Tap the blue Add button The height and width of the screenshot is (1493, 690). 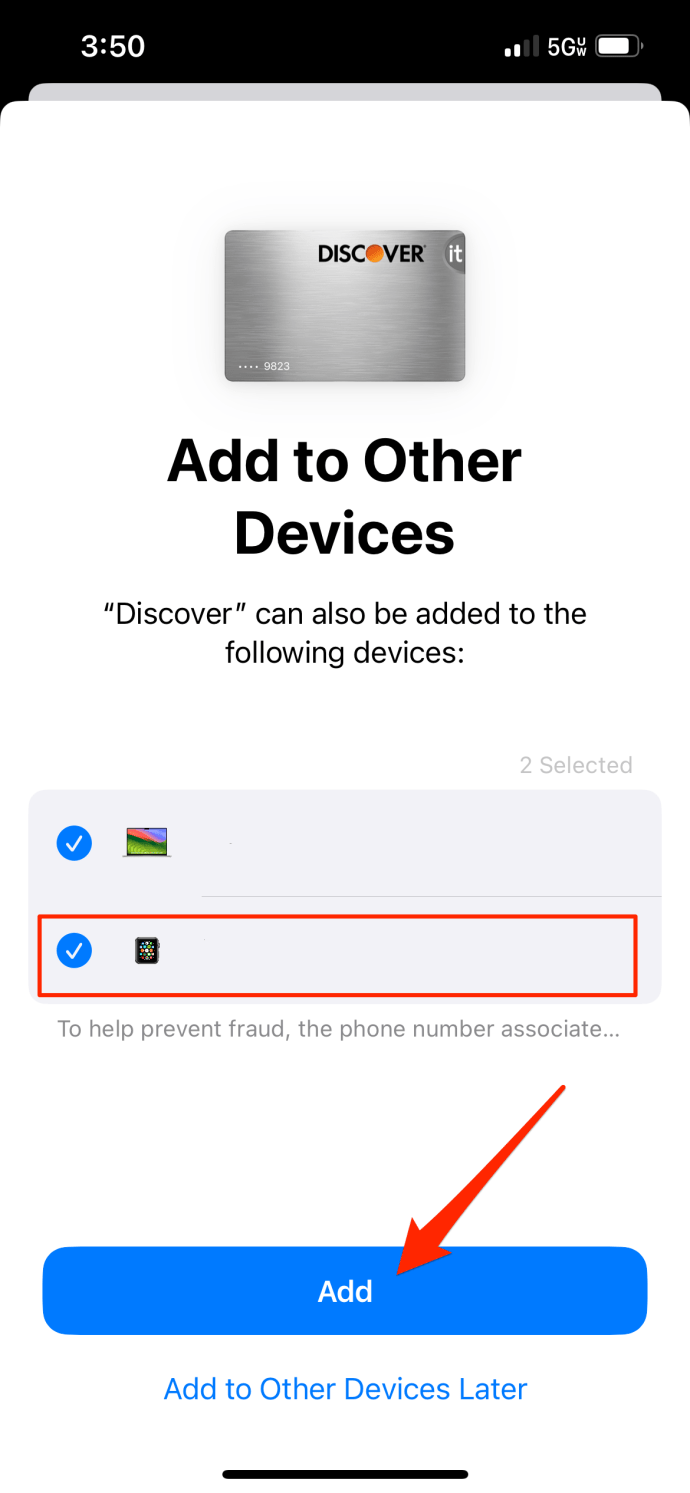345,1290
